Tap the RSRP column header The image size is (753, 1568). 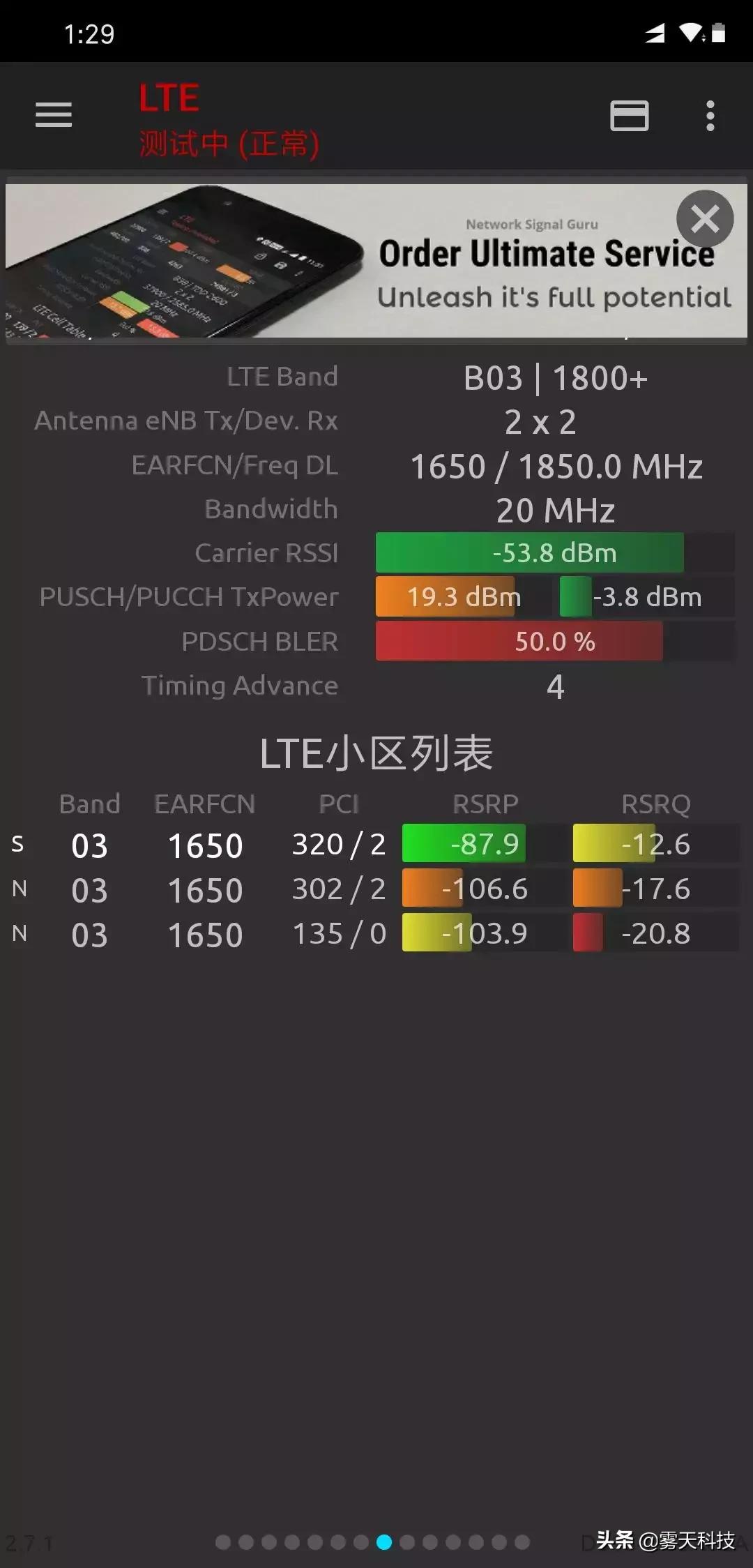[485, 804]
